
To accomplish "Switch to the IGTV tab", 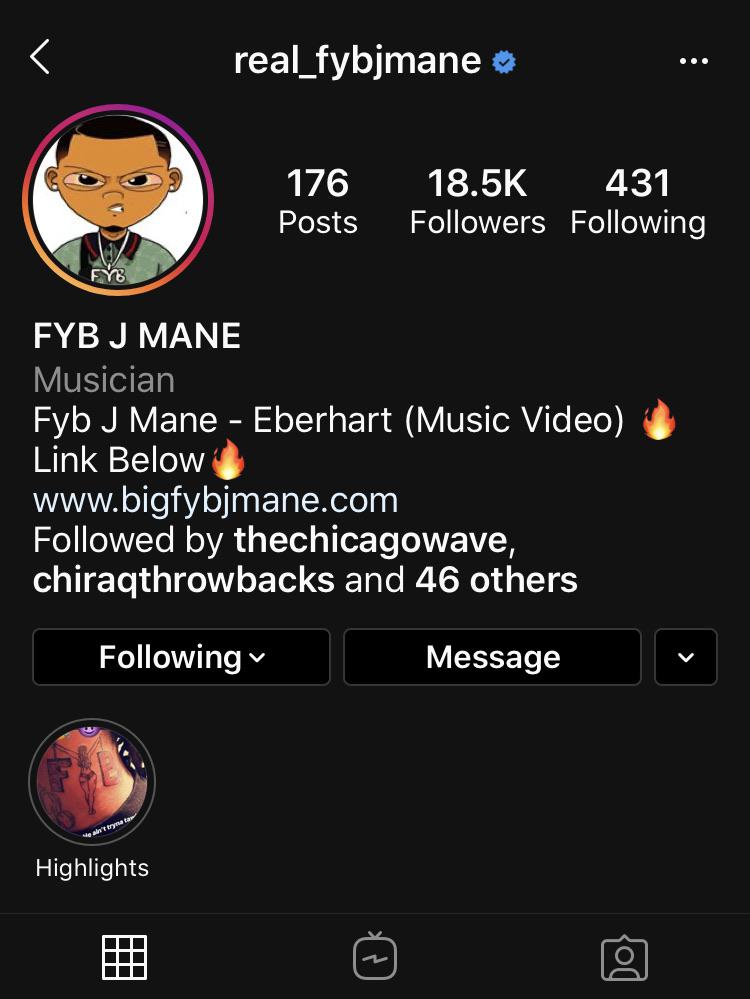I will [x=375, y=957].
